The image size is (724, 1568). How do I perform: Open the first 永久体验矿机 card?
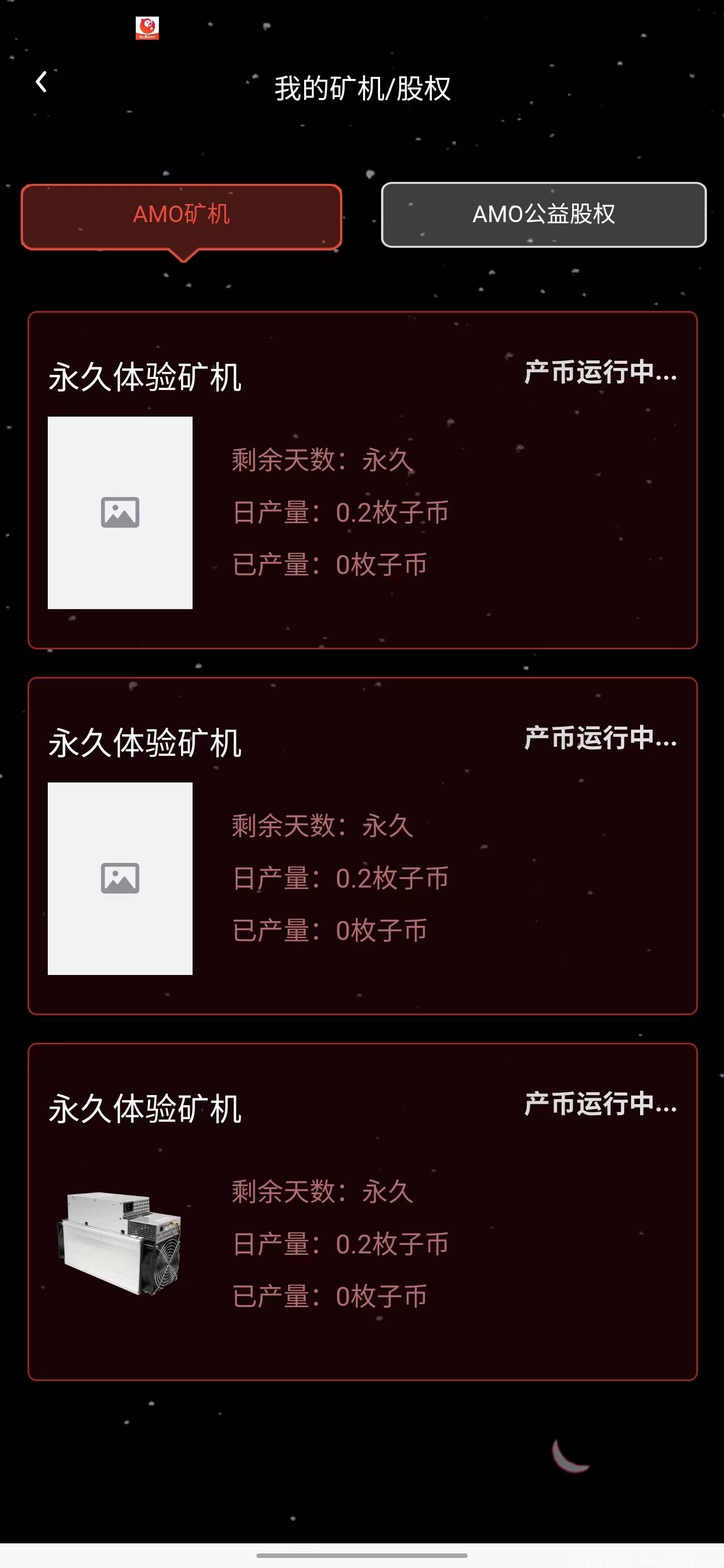(361, 478)
